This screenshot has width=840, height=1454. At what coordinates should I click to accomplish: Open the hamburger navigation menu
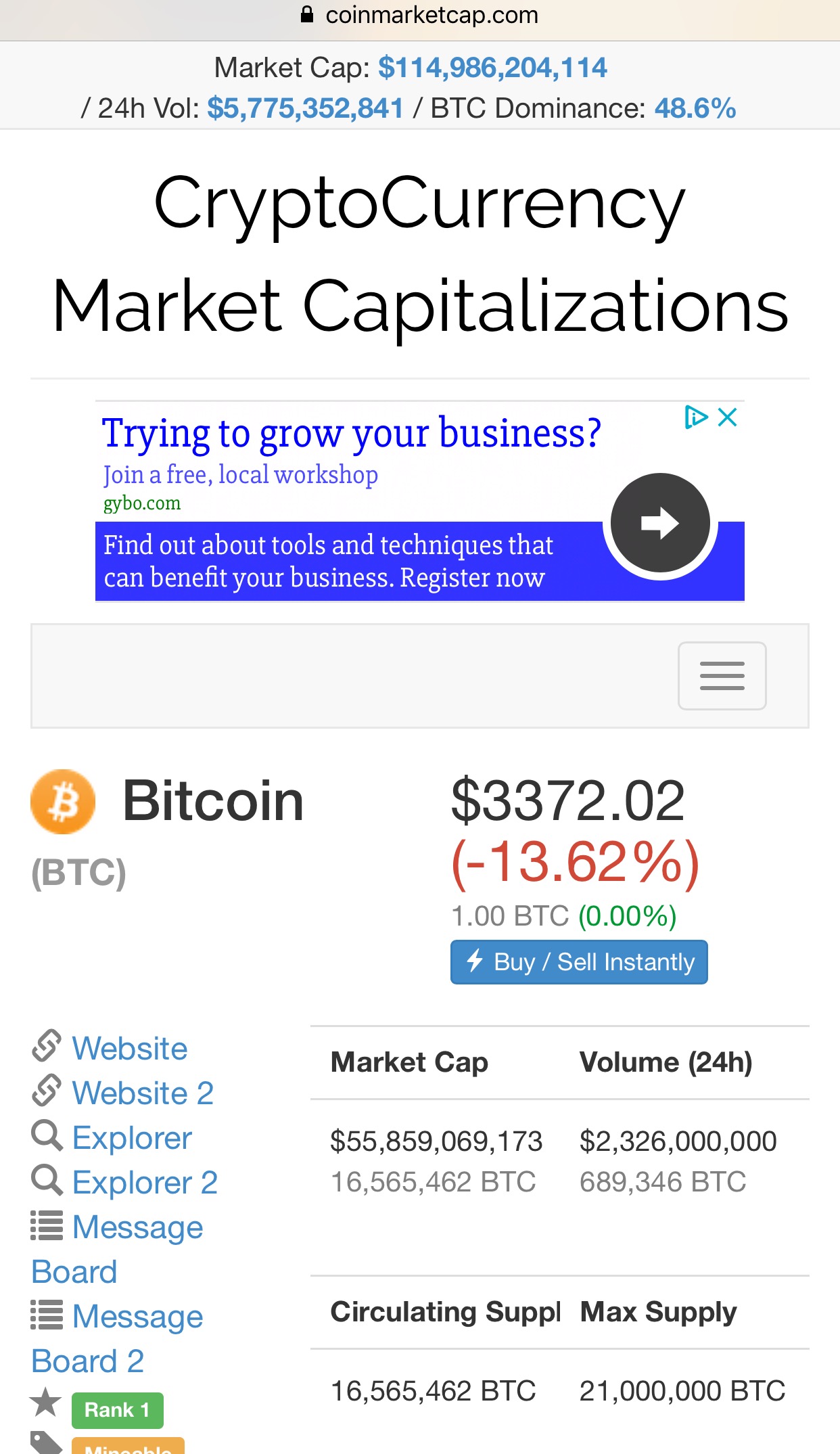722,676
